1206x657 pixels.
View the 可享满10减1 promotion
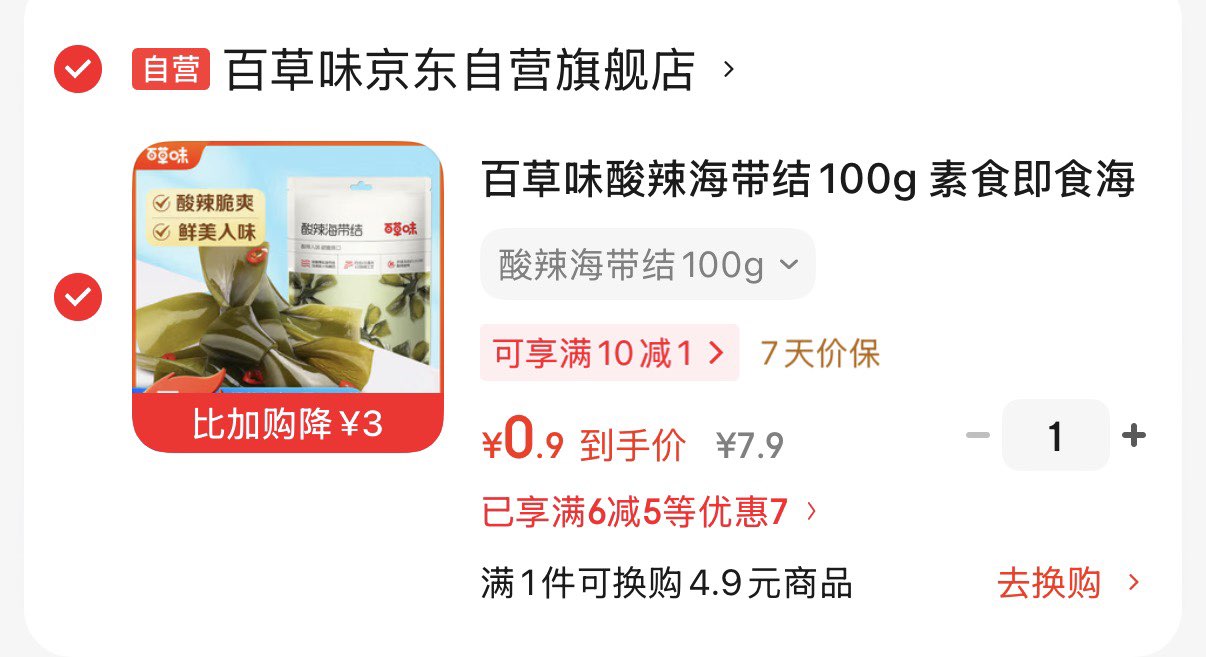point(609,353)
